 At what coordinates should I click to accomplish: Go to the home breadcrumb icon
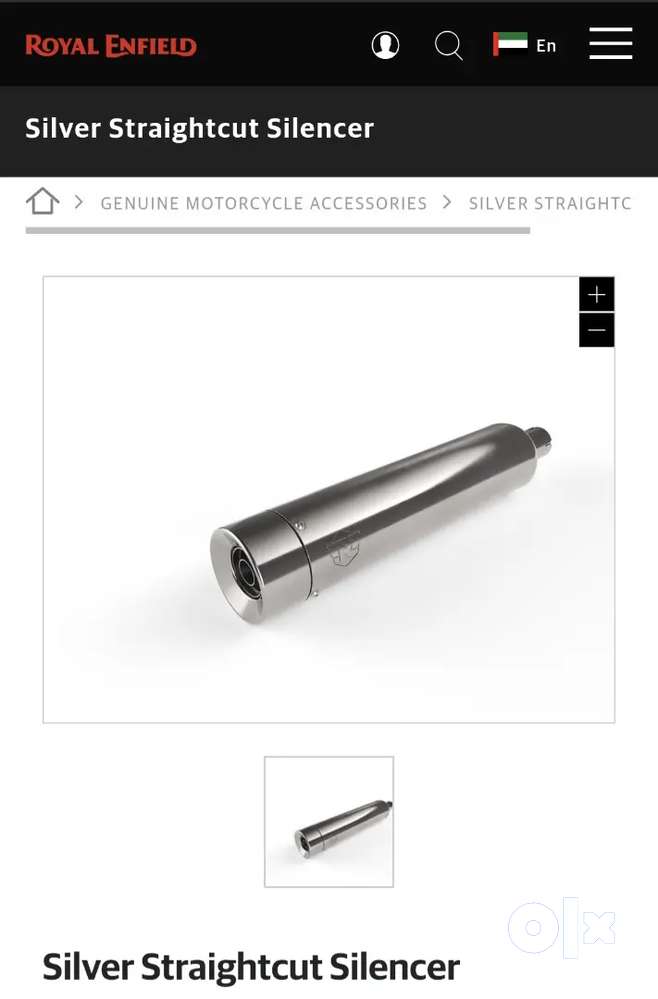click(x=42, y=202)
